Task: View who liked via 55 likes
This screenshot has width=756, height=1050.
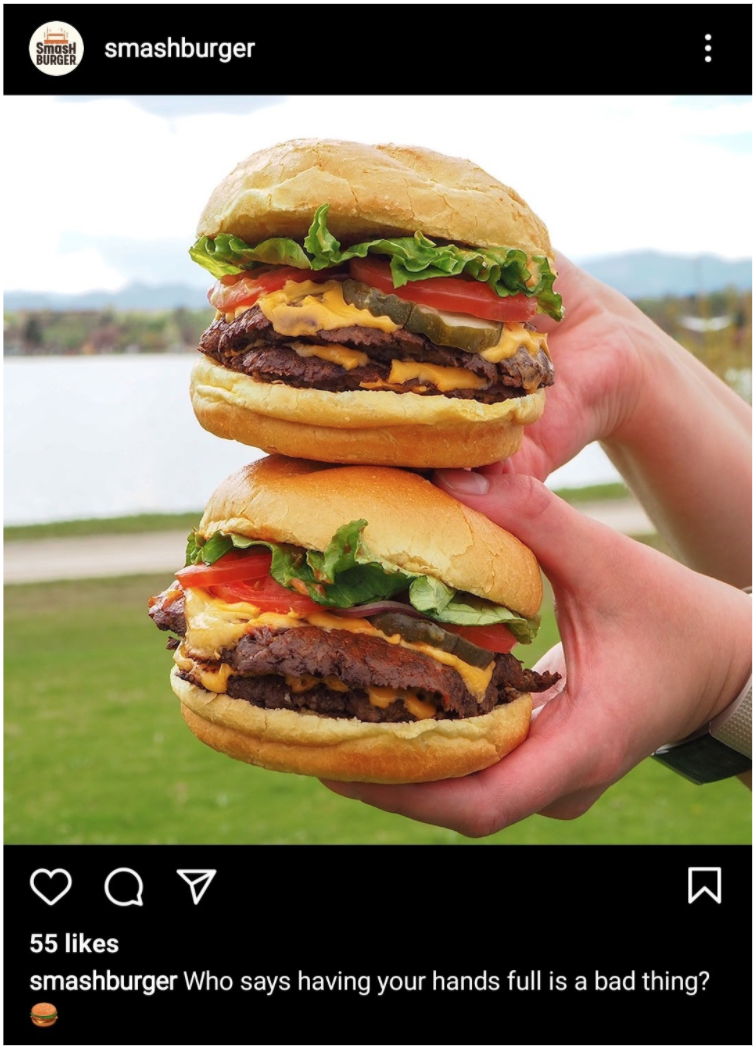Action: click(74, 943)
